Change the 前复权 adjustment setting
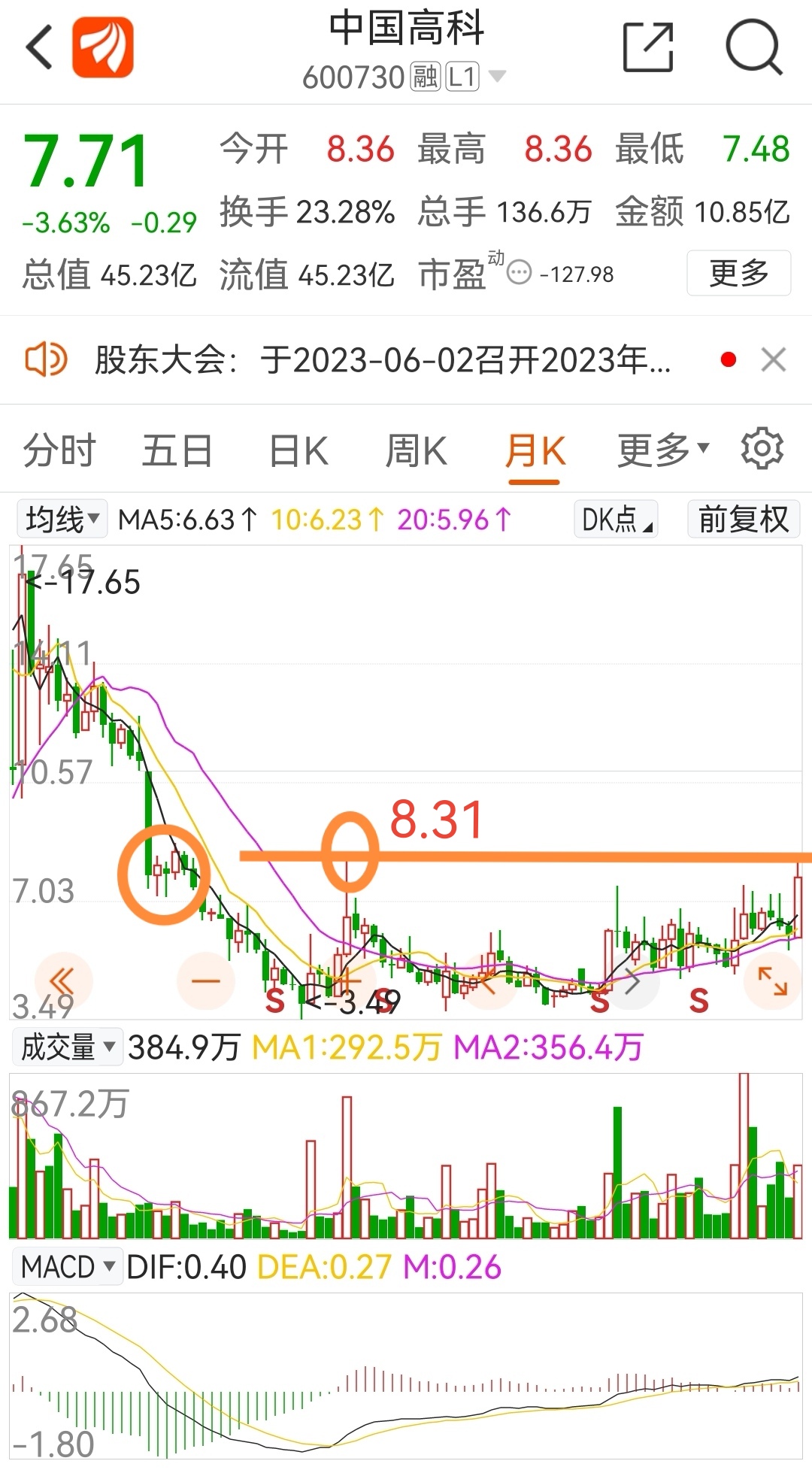This screenshot has width=812, height=1470. pos(744,519)
